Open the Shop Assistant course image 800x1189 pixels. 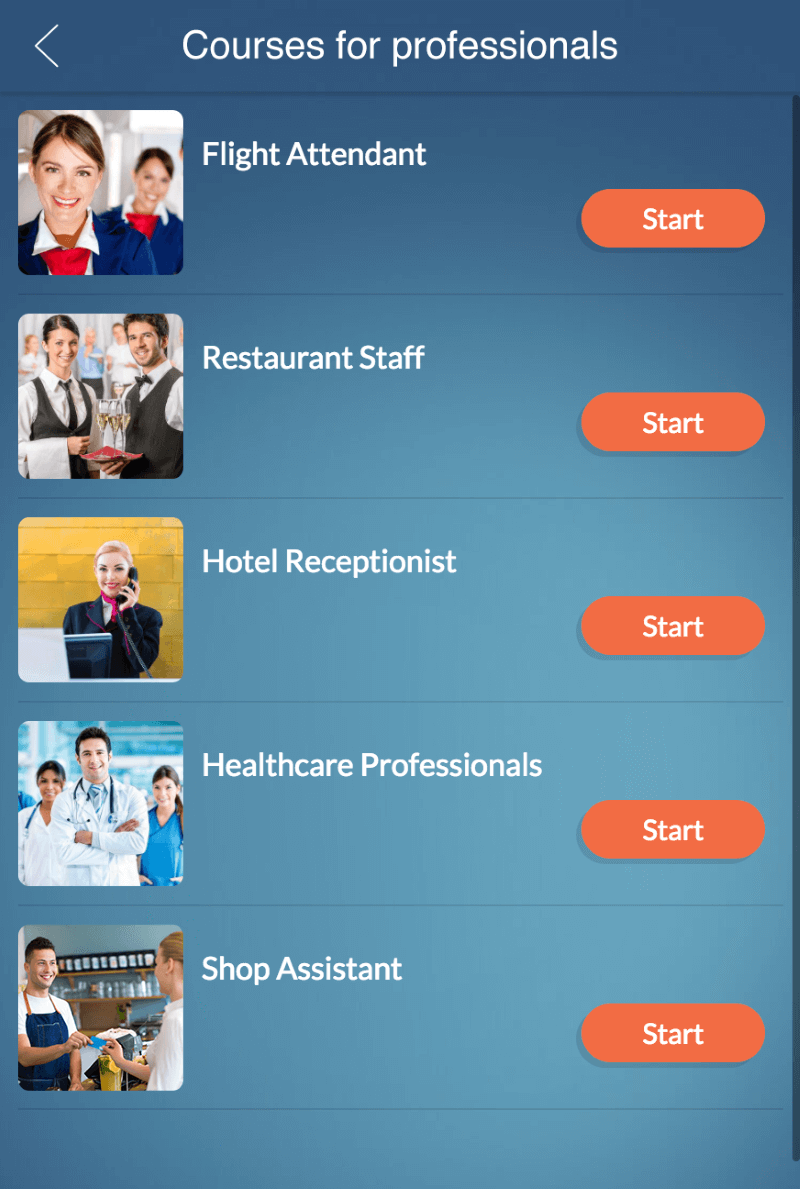tap(100, 1007)
